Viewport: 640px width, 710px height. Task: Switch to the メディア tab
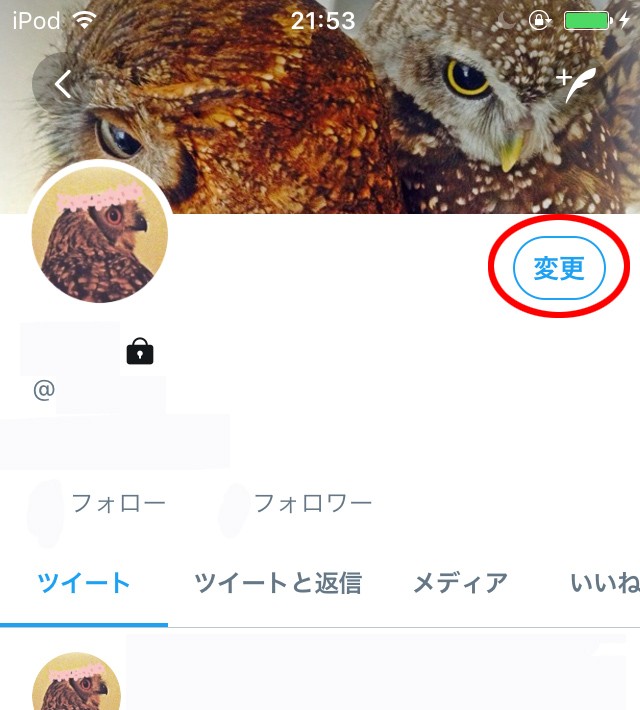(x=460, y=583)
